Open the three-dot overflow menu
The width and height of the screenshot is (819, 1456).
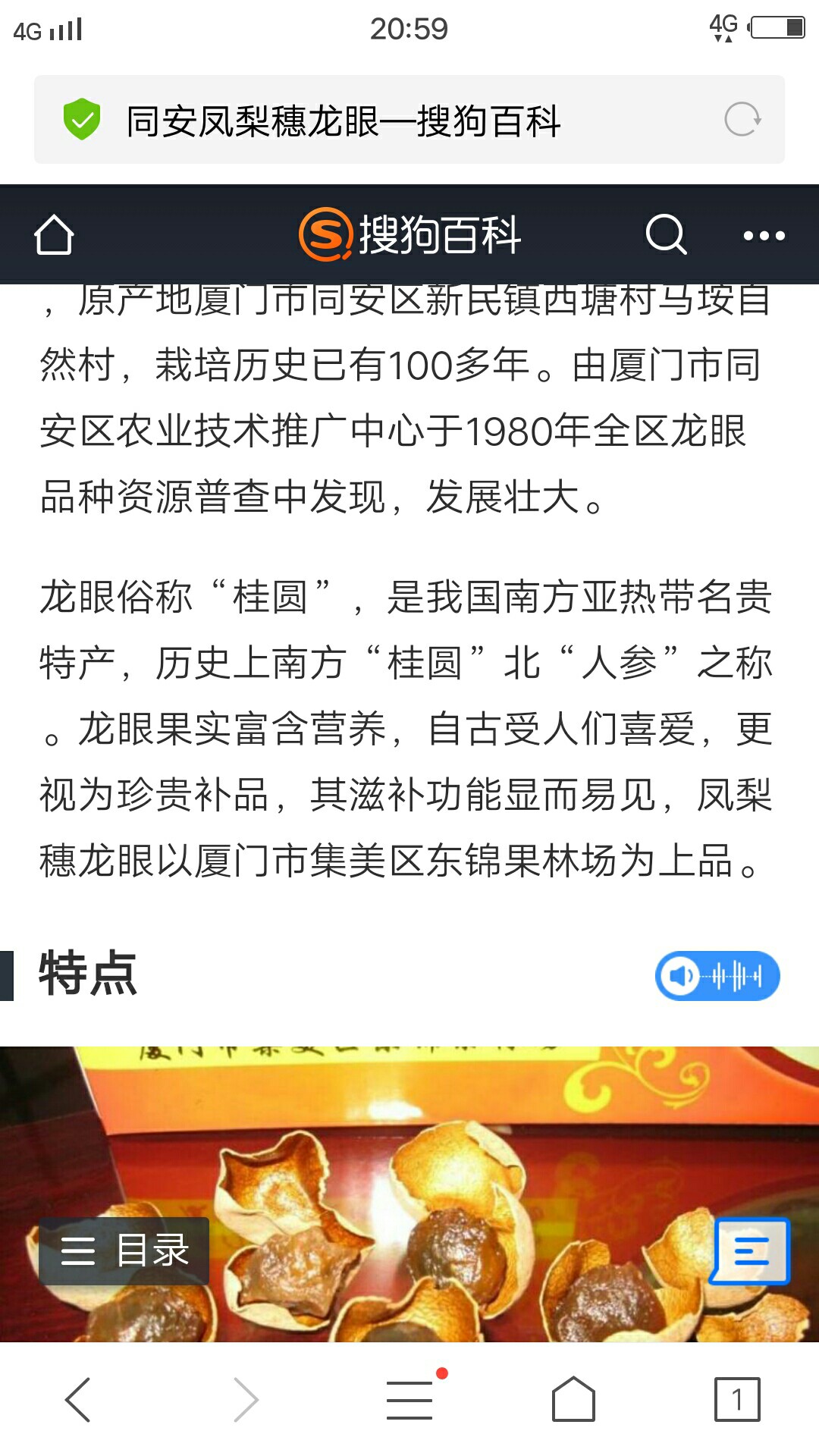(x=764, y=236)
